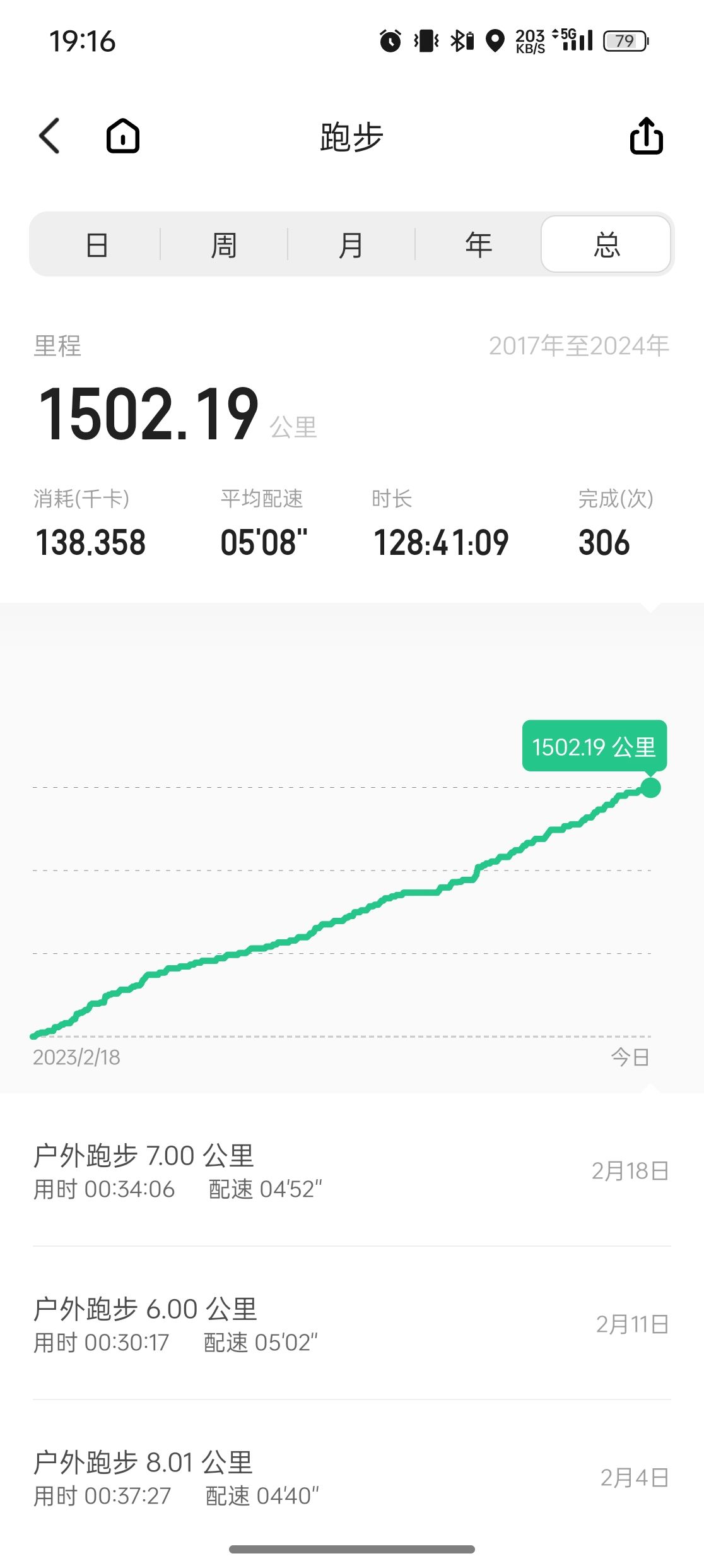Open the 6.00 公里 run from 2月11日
The width and height of the screenshot is (704, 1568).
tap(351, 1324)
